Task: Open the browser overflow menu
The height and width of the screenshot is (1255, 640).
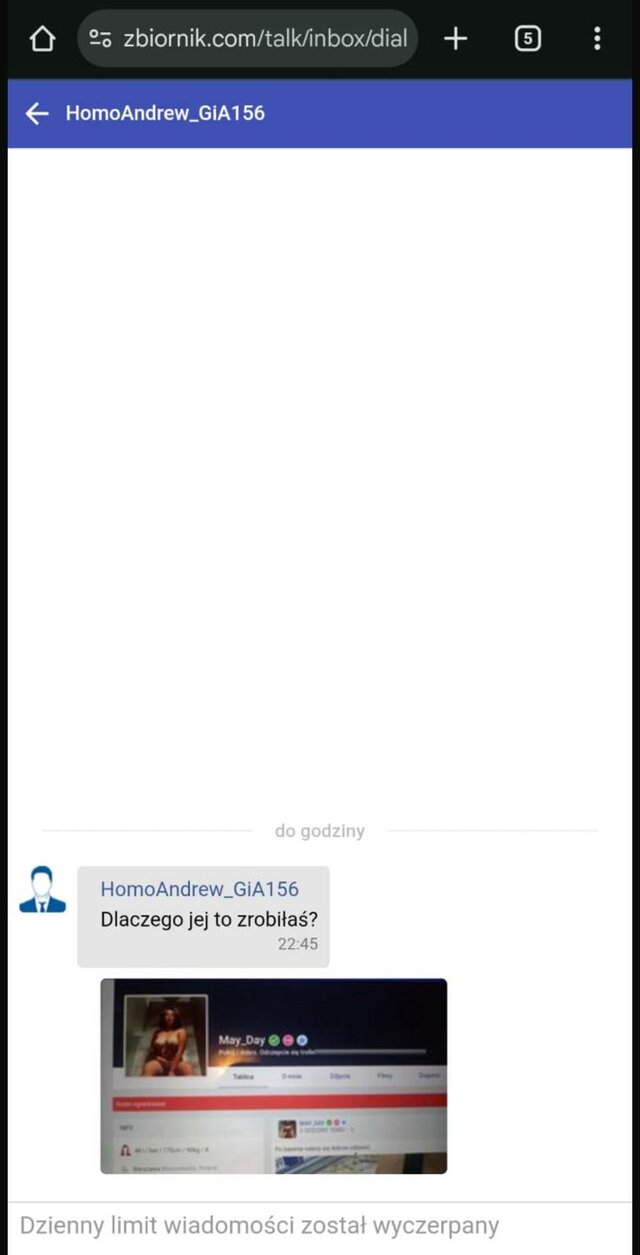Action: (596, 39)
